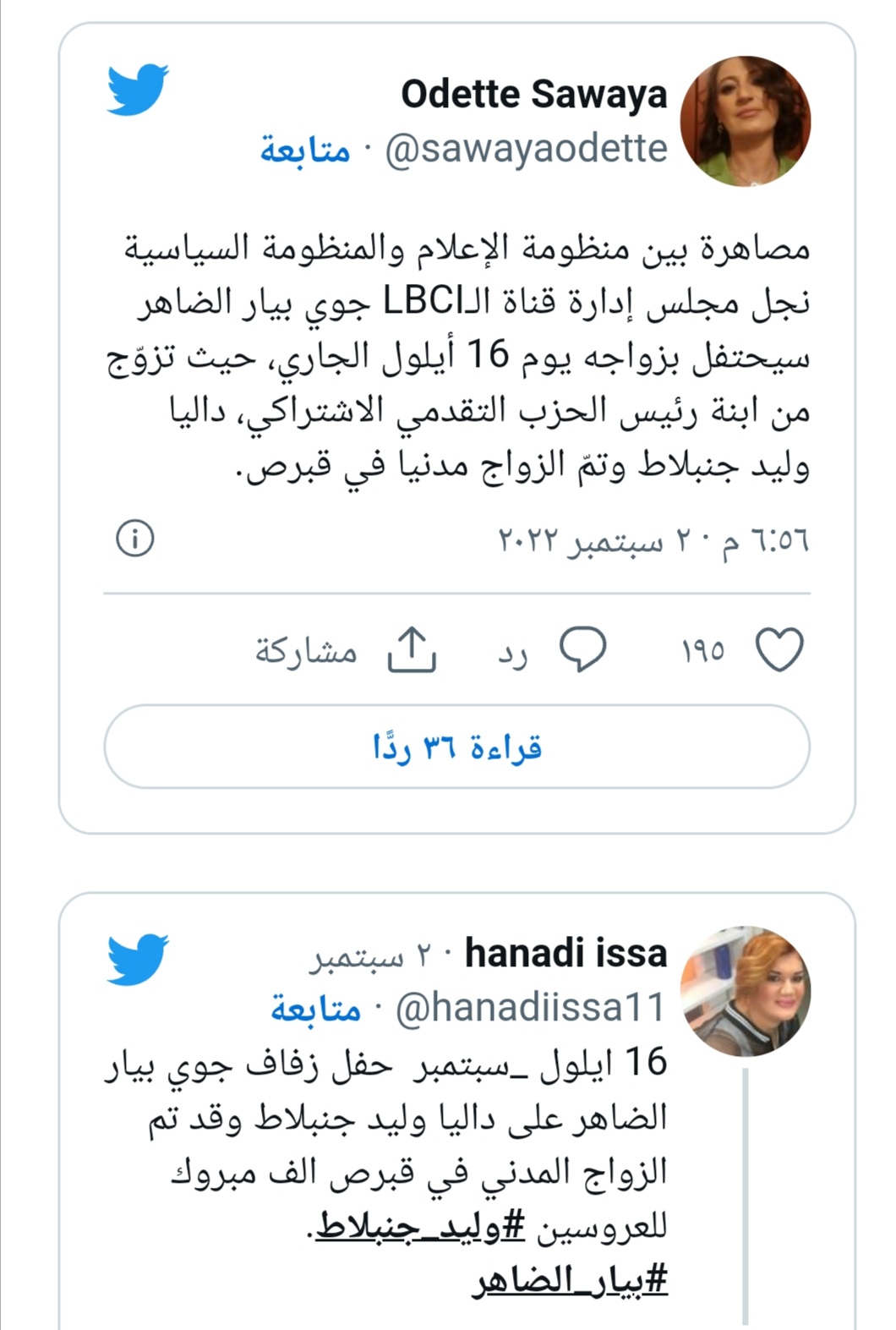This screenshot has height=1330, width=896.
Task: Open the info icon under Odette's tweet
Action: coord(134,539)
